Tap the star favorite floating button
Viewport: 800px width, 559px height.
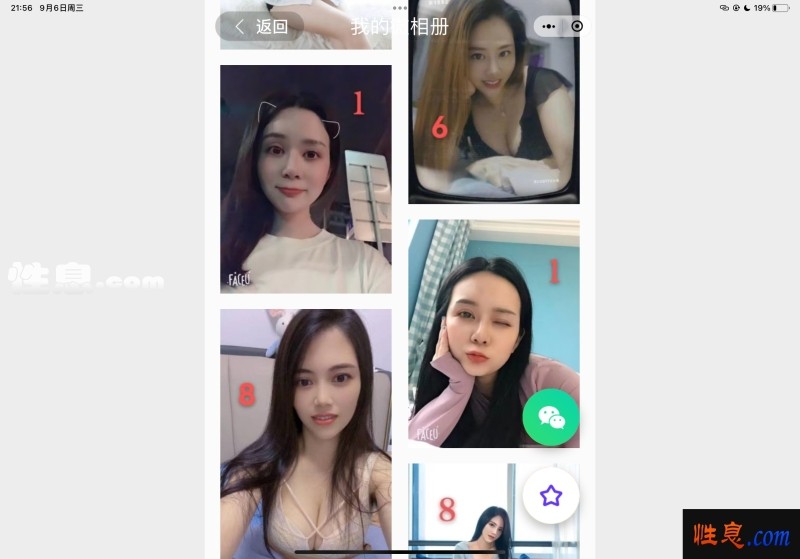pyautogui.click(x=551, y=495)
